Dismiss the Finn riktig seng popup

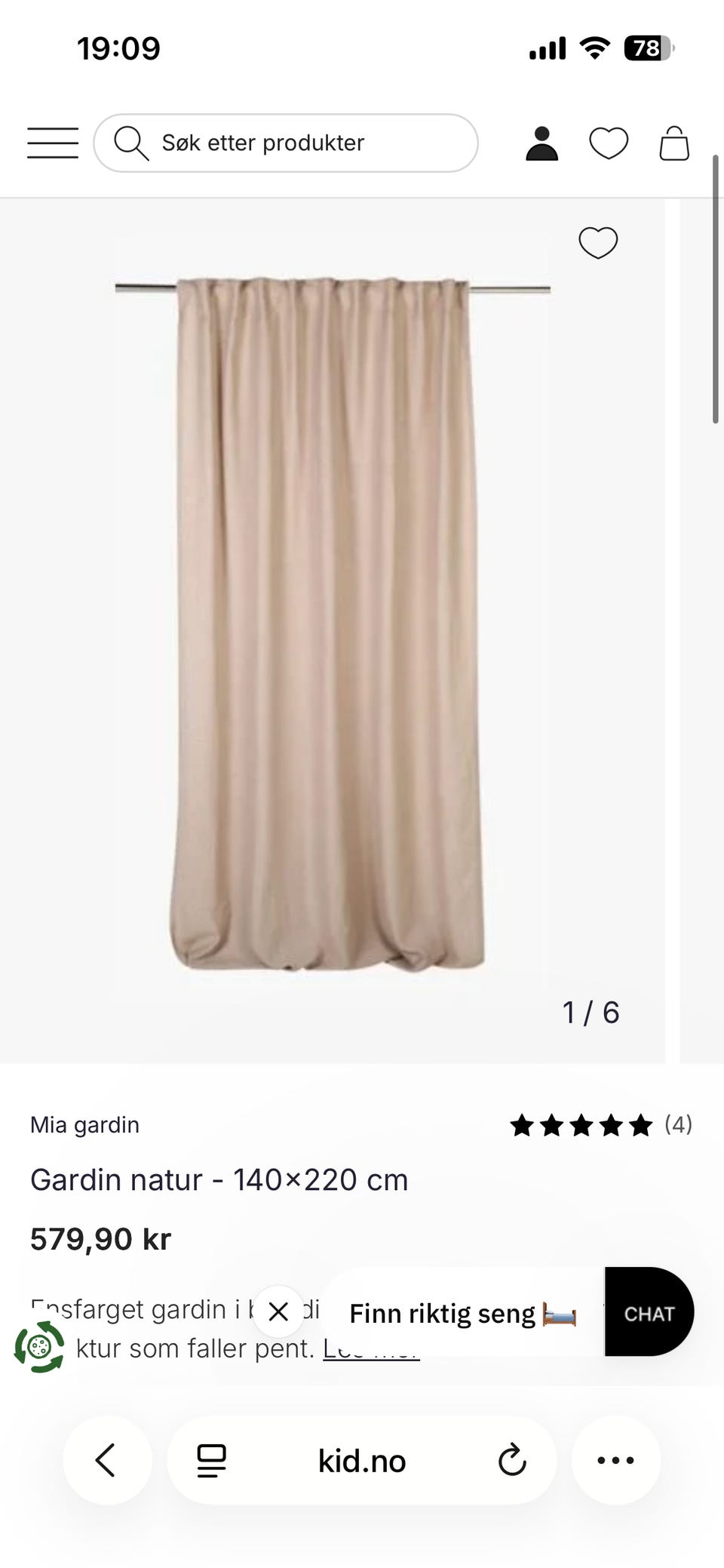(278, 1312)
